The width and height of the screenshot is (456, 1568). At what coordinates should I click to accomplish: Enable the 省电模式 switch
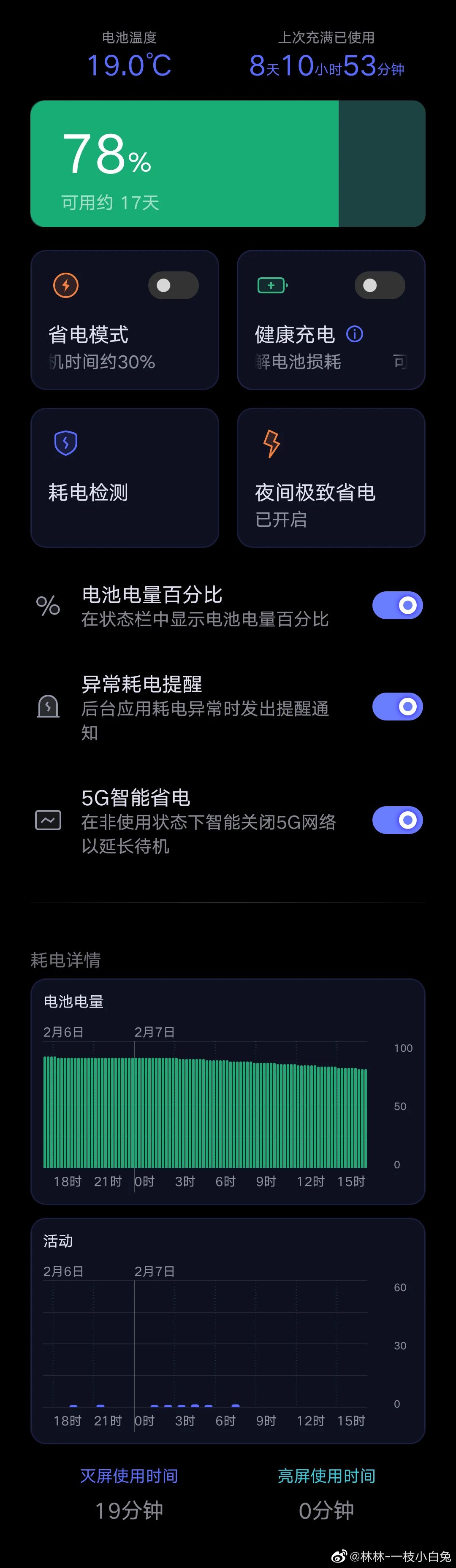tap(173, 285)
